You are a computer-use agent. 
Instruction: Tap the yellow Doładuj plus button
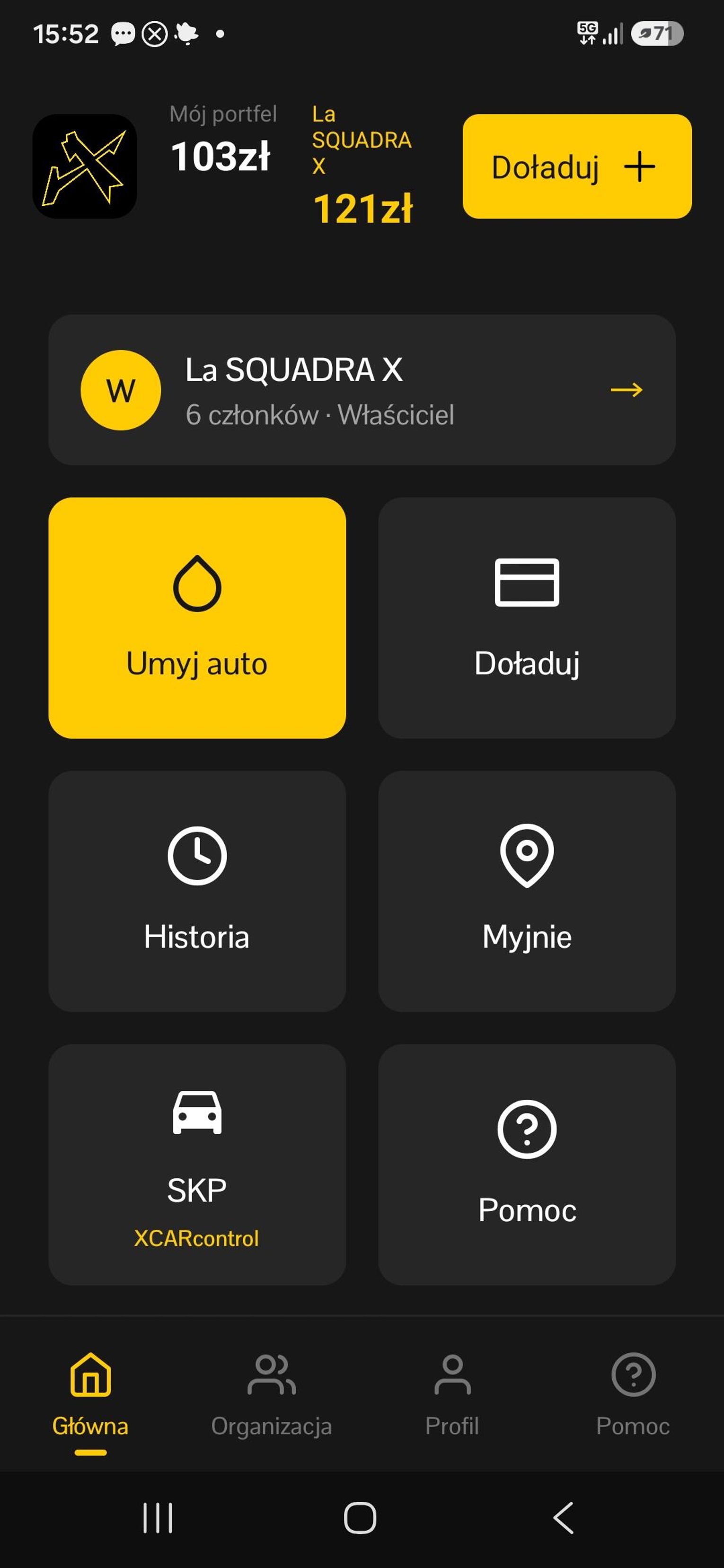coord(577,166)
